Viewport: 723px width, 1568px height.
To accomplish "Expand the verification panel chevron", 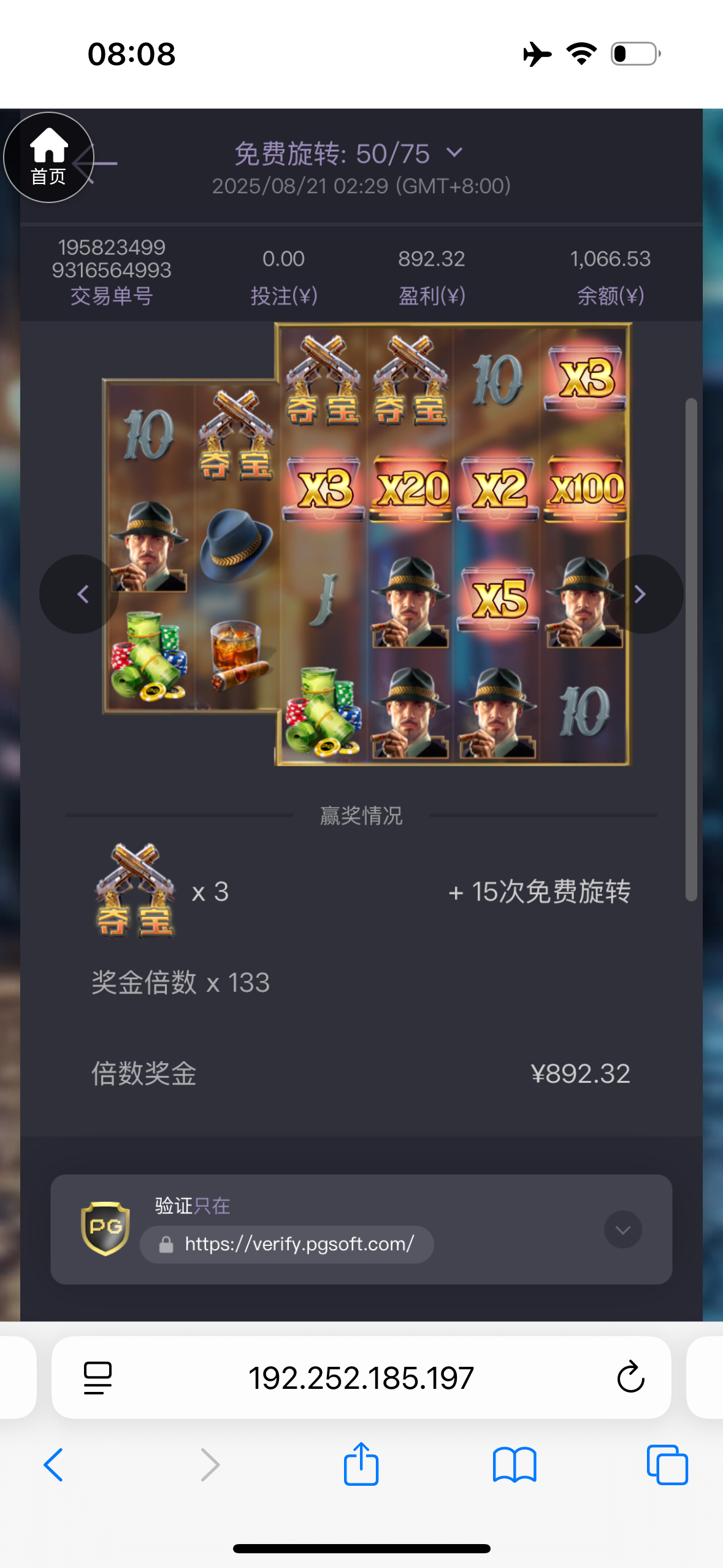I will pyautogui.click(x=622, y=1230).
